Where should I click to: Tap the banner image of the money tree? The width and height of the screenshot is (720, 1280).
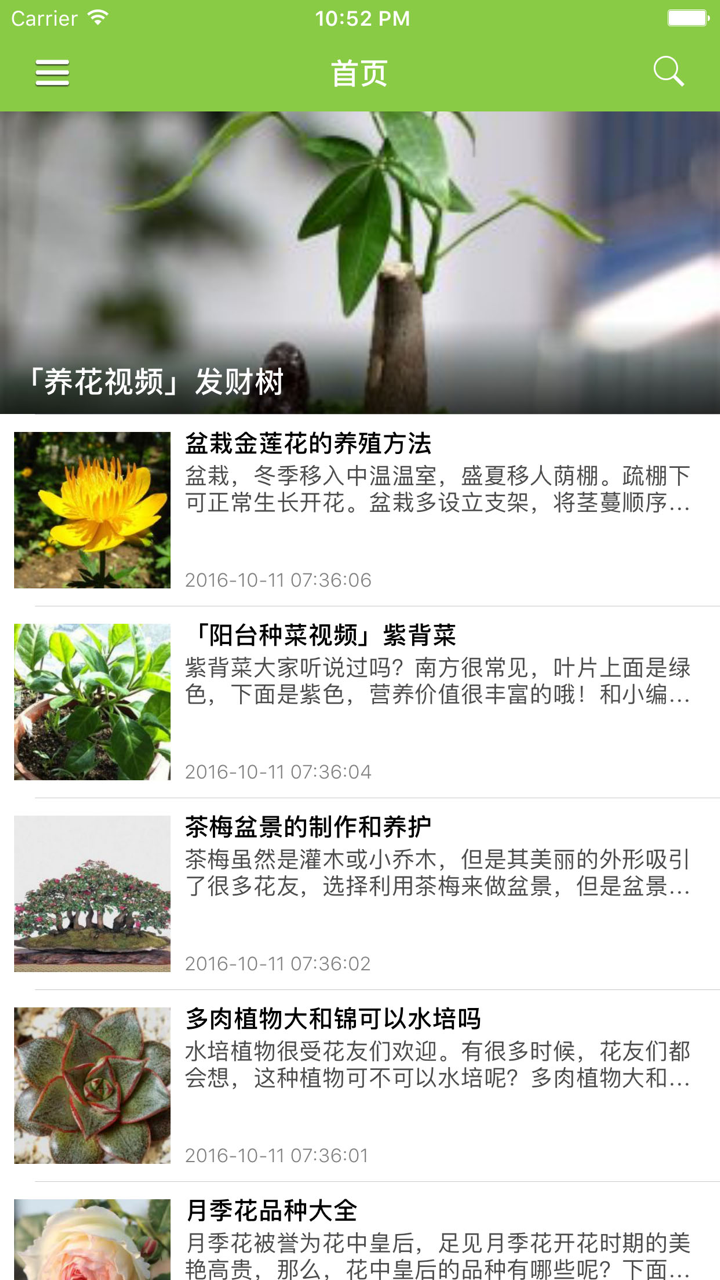pyautogui.click(x=360, y=250)
